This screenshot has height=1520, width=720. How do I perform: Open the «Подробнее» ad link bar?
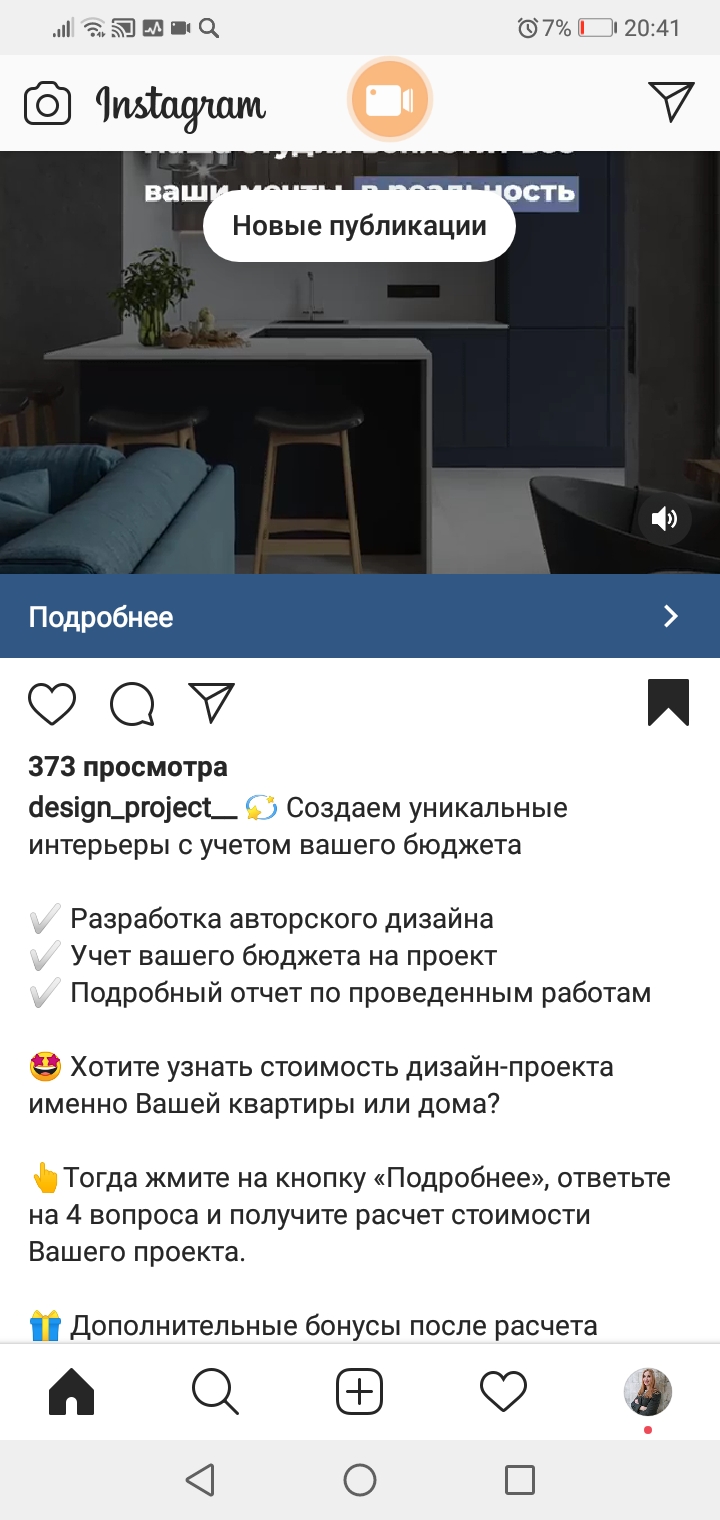[x=360, y=616]
